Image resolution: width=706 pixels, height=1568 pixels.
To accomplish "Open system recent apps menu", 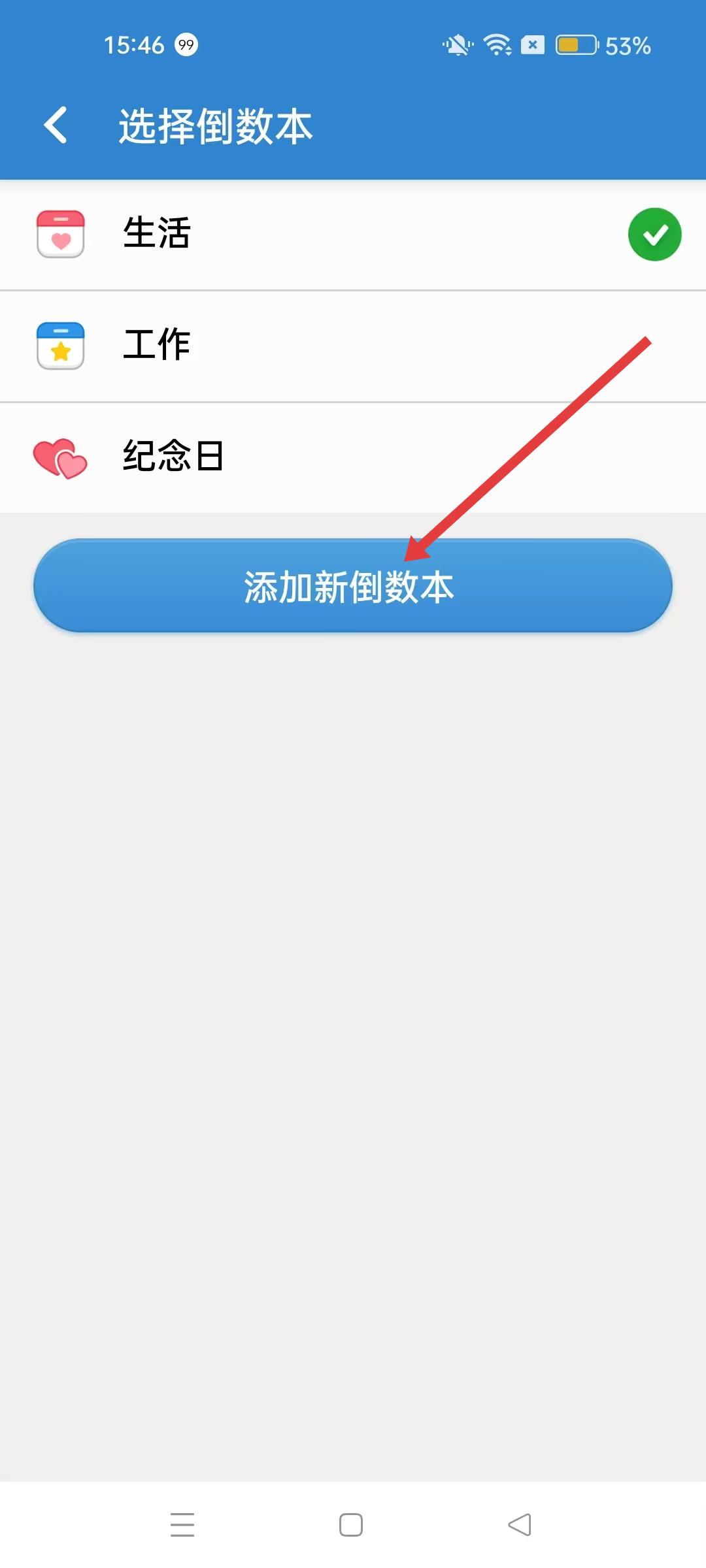I will click(182, 1524).
